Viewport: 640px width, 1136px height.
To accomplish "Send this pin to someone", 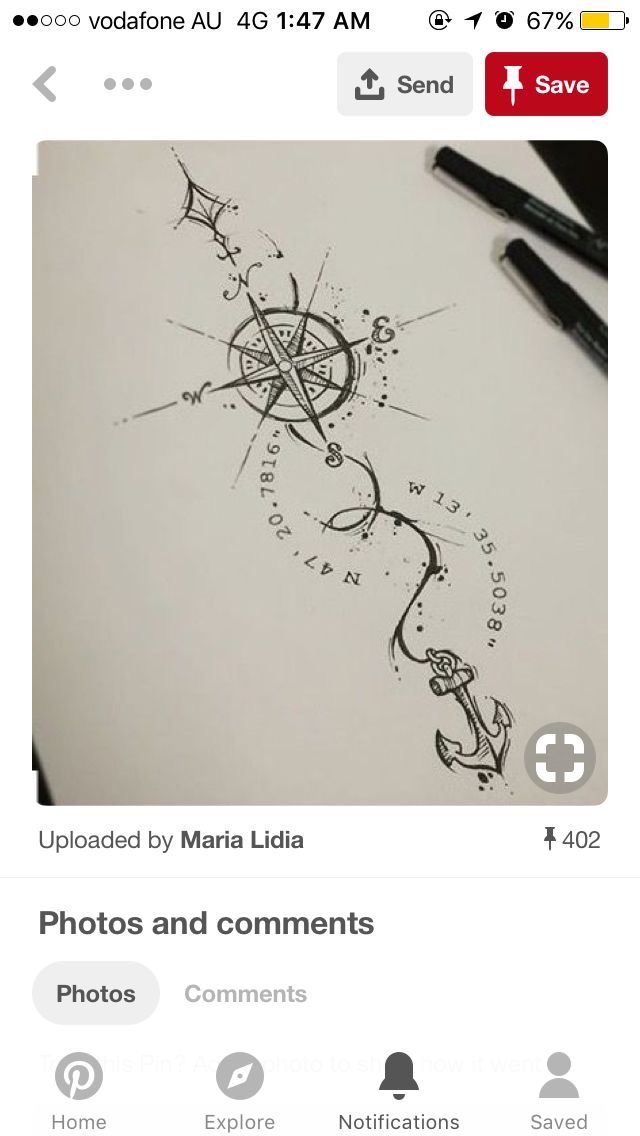I will coord(404,84).
